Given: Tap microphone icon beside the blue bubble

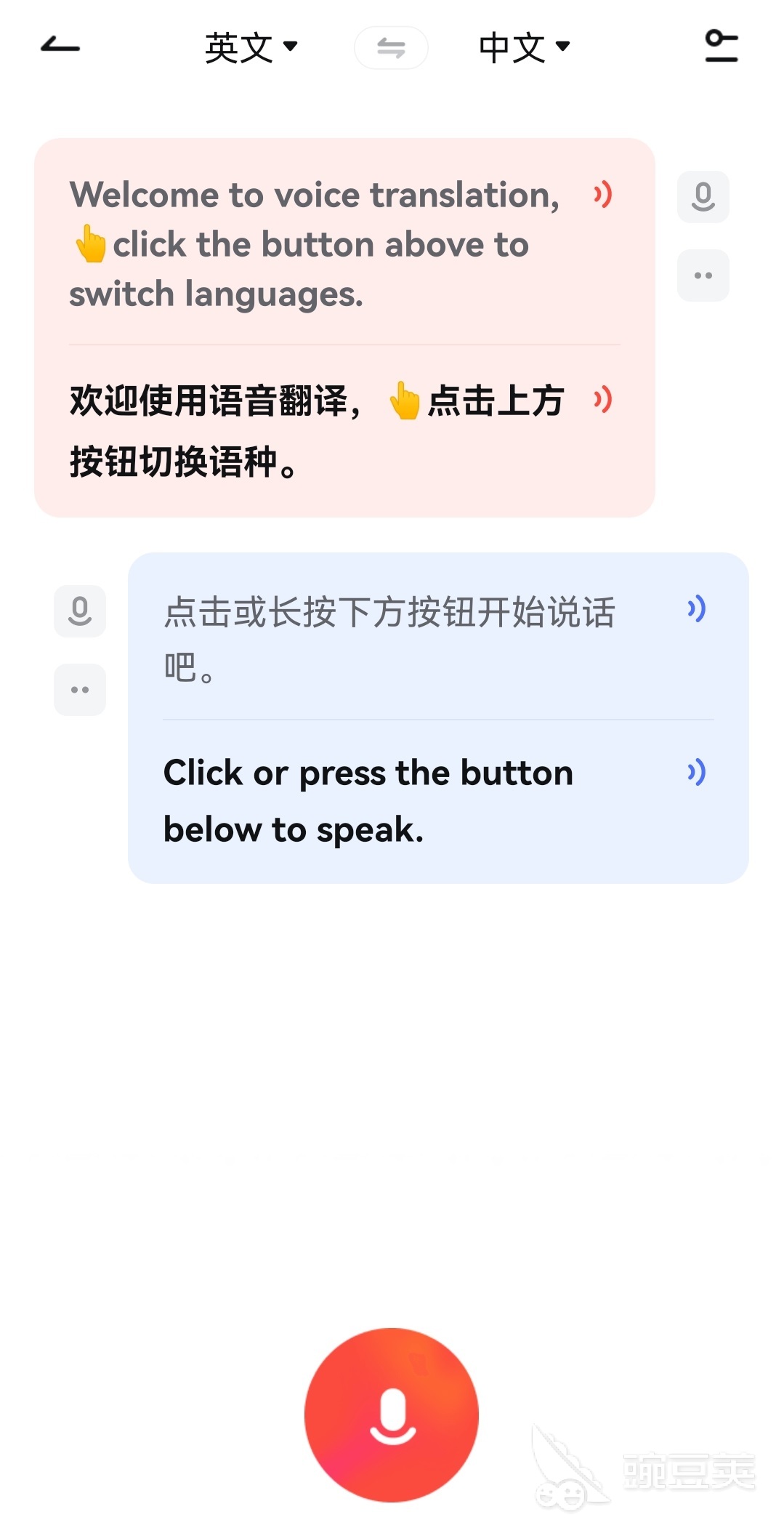Looking at the screenshot, I should tap(80, 611).
